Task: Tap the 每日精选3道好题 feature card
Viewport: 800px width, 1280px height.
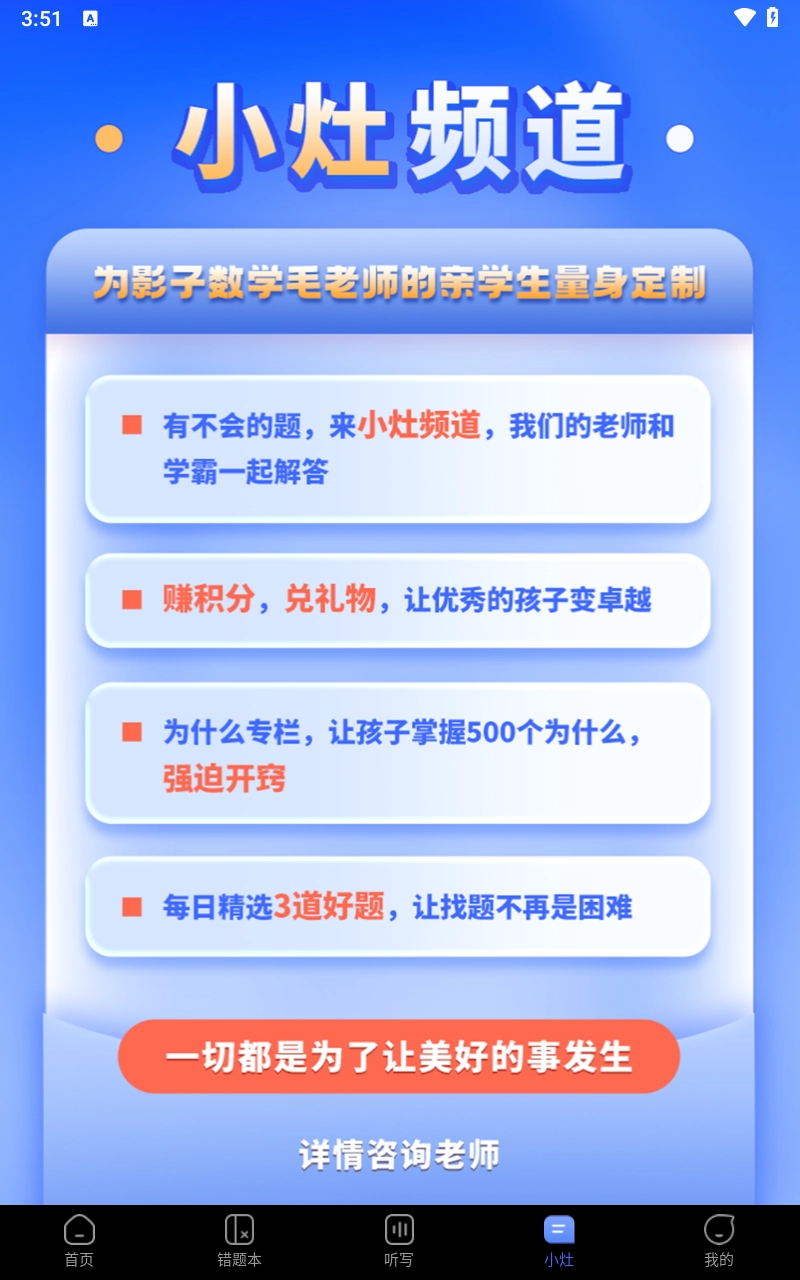Action: [398, 906]
